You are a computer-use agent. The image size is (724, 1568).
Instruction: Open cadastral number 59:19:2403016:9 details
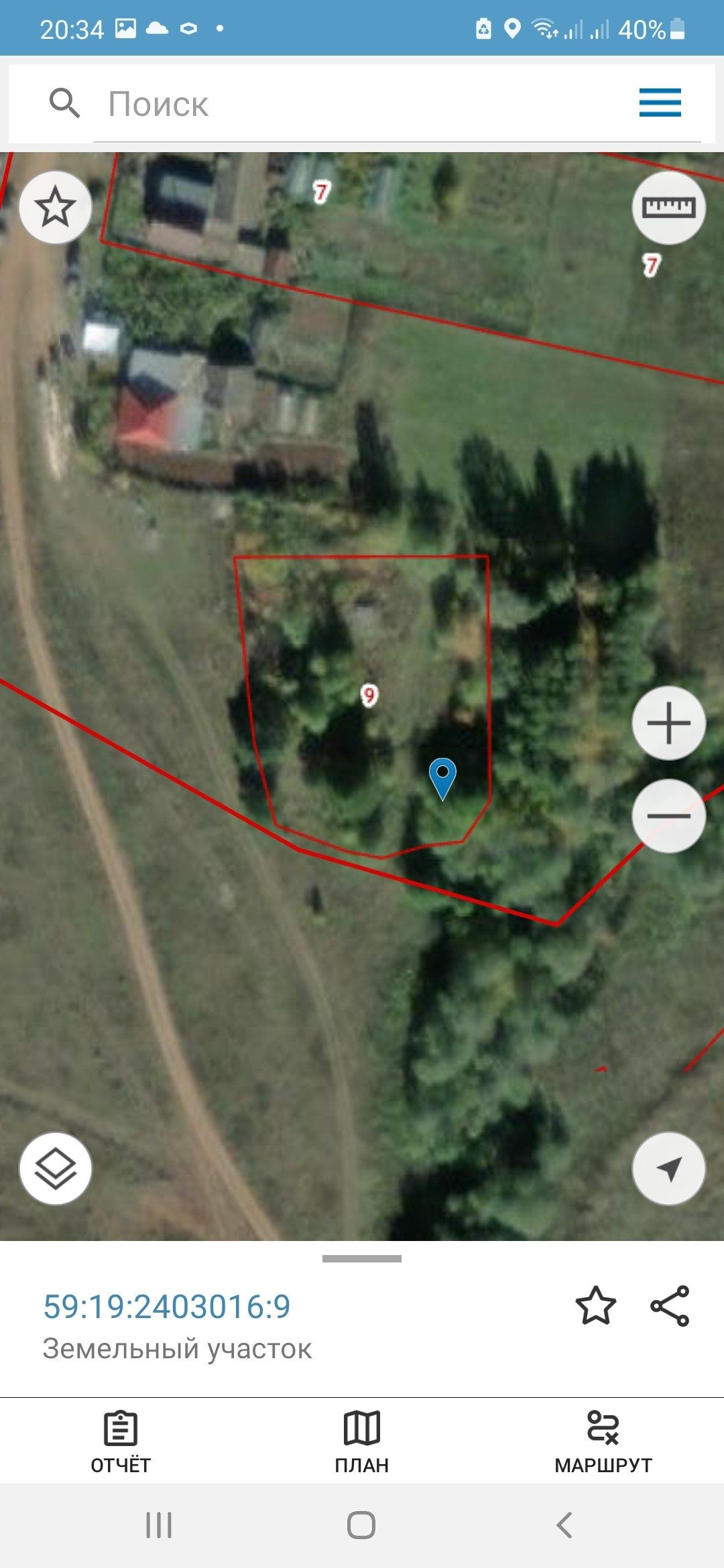pos(167,1307)
